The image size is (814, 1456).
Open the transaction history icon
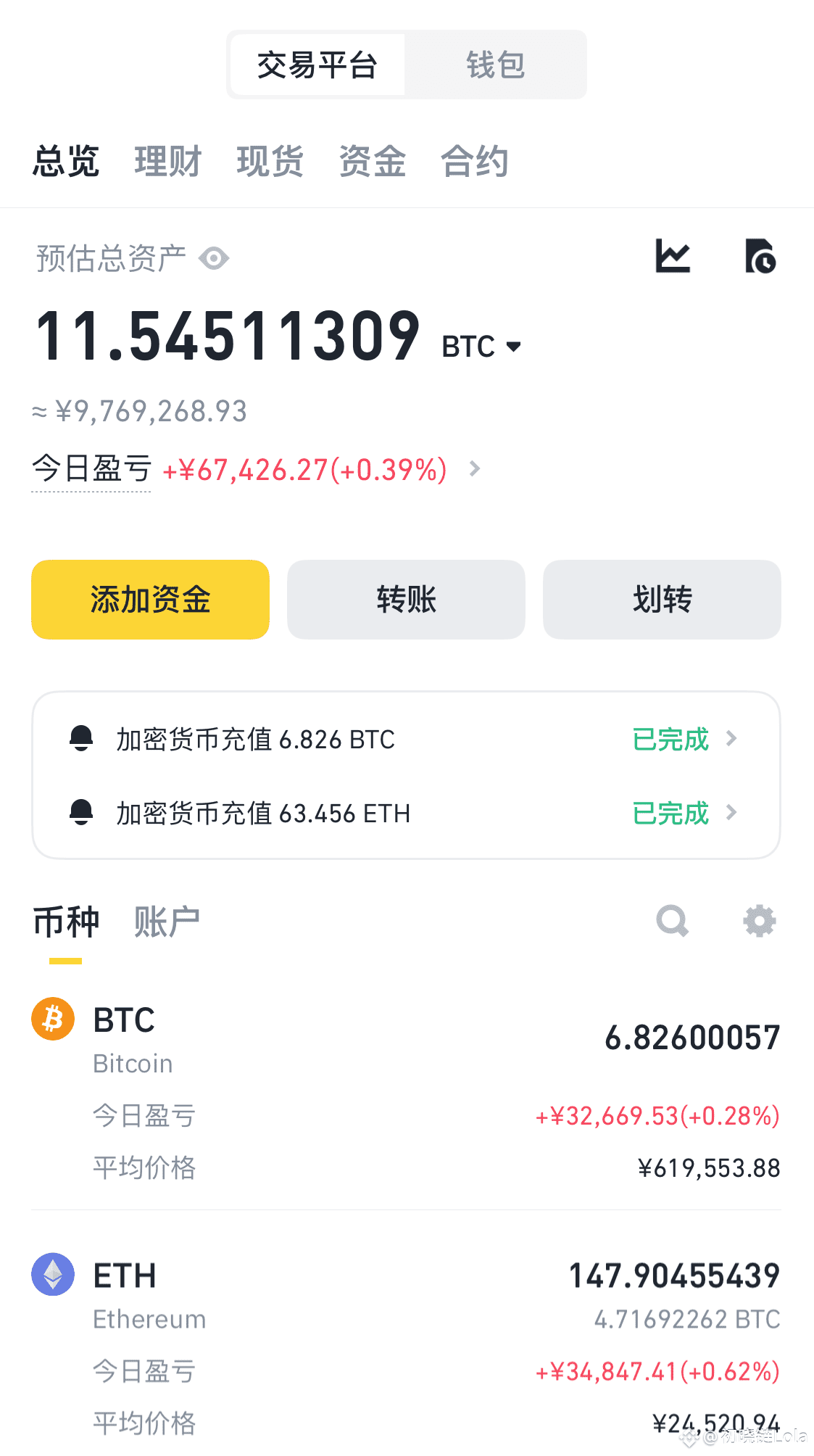click(x=760, y=256)
